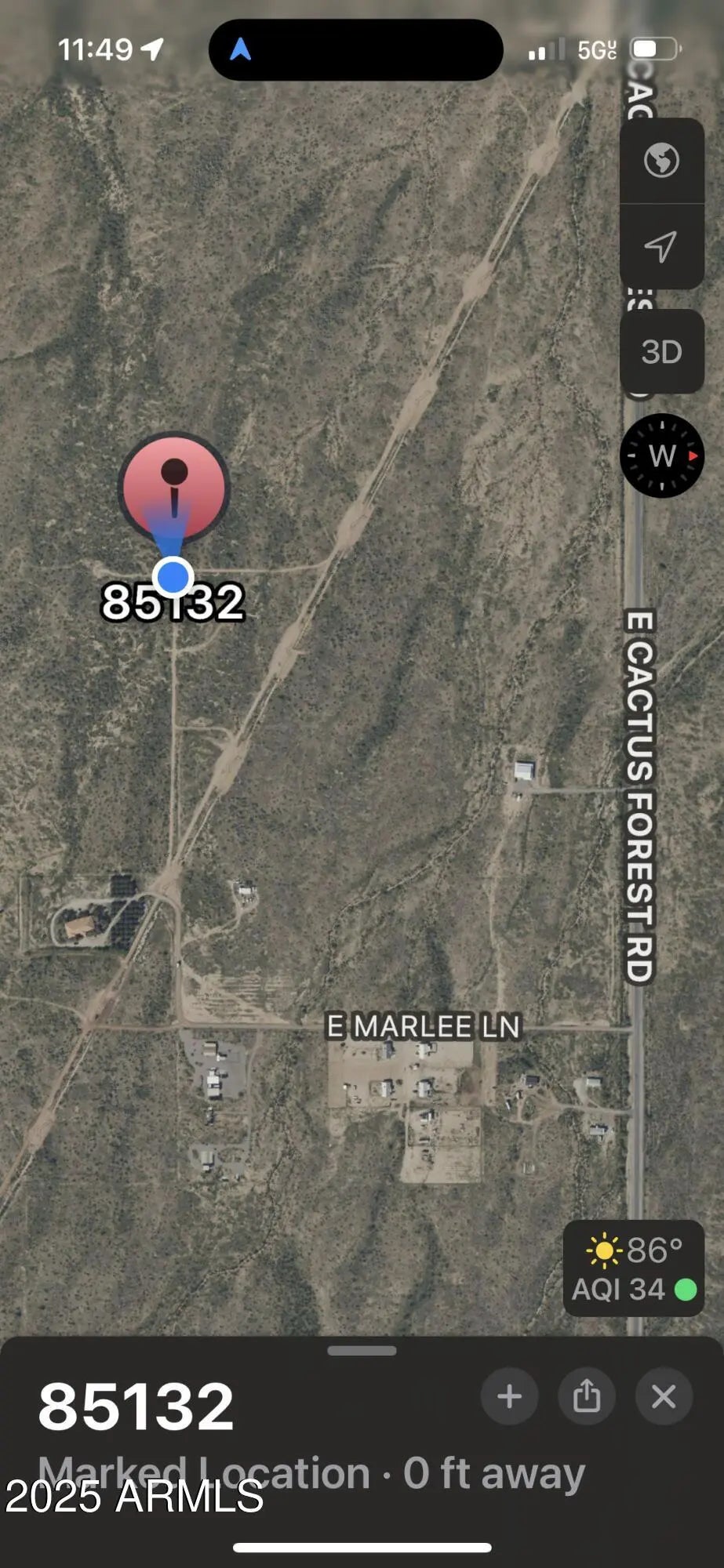Tap the compass to reset orientation

point(662,456)
